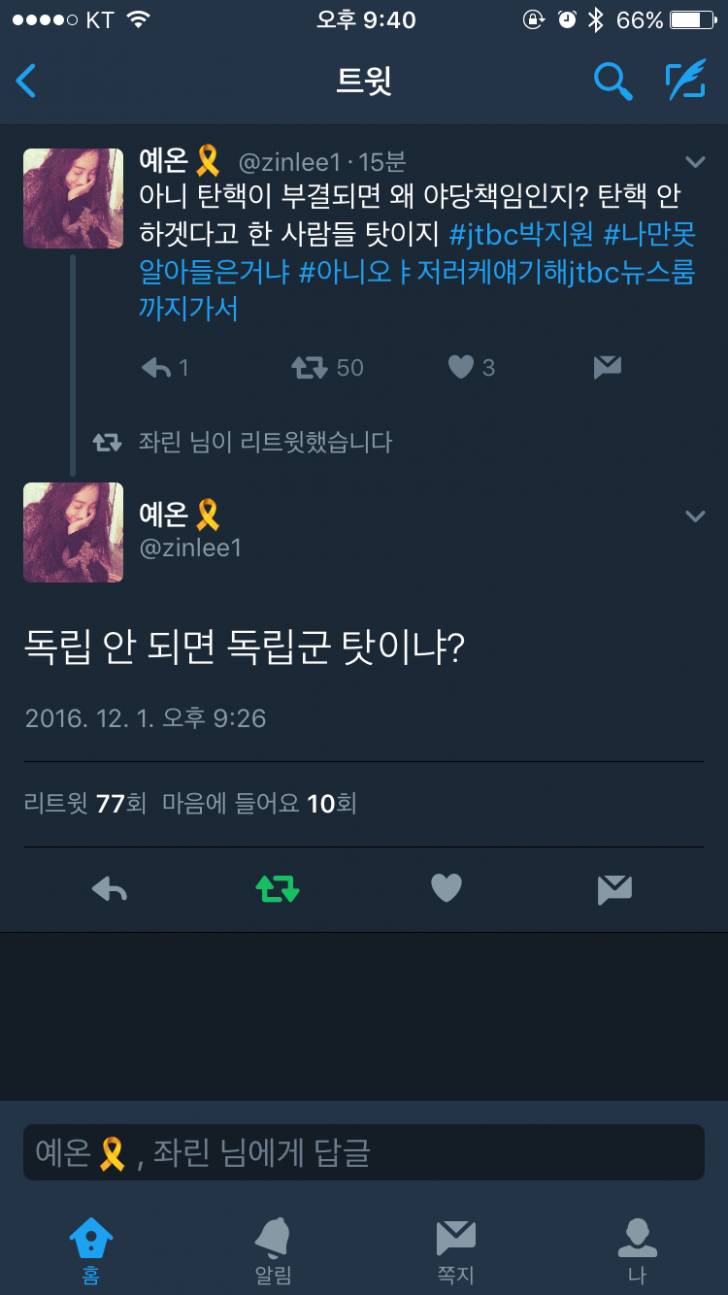This screenshot has width=728, height=1295.
Task: Switch to the 알림 notifications tab
Action: pyautogui.click(x=273, y=1243)
